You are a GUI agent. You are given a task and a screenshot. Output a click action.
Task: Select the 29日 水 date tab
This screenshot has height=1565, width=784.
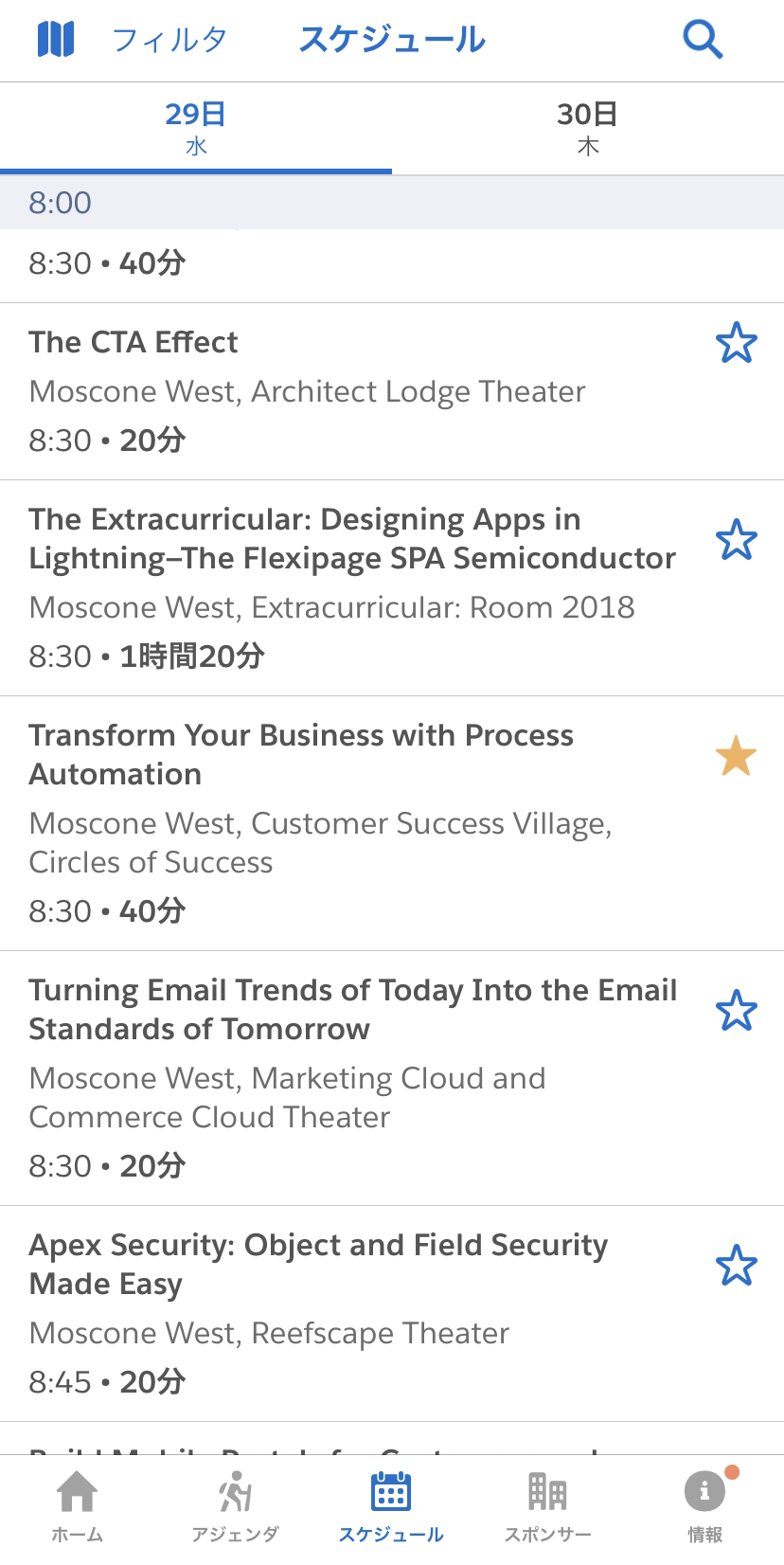pos(196,128)
